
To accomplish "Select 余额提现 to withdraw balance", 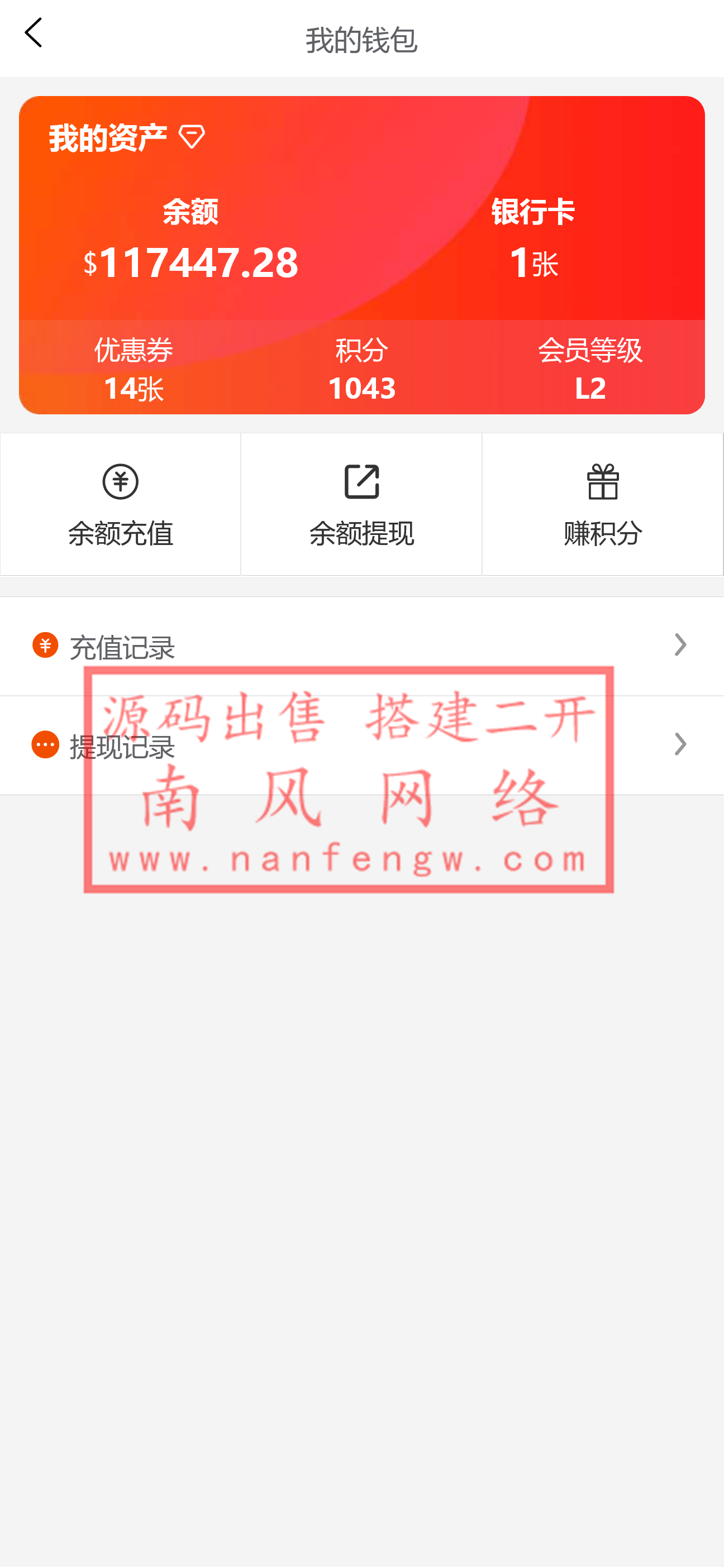I will tap(361, 504).
